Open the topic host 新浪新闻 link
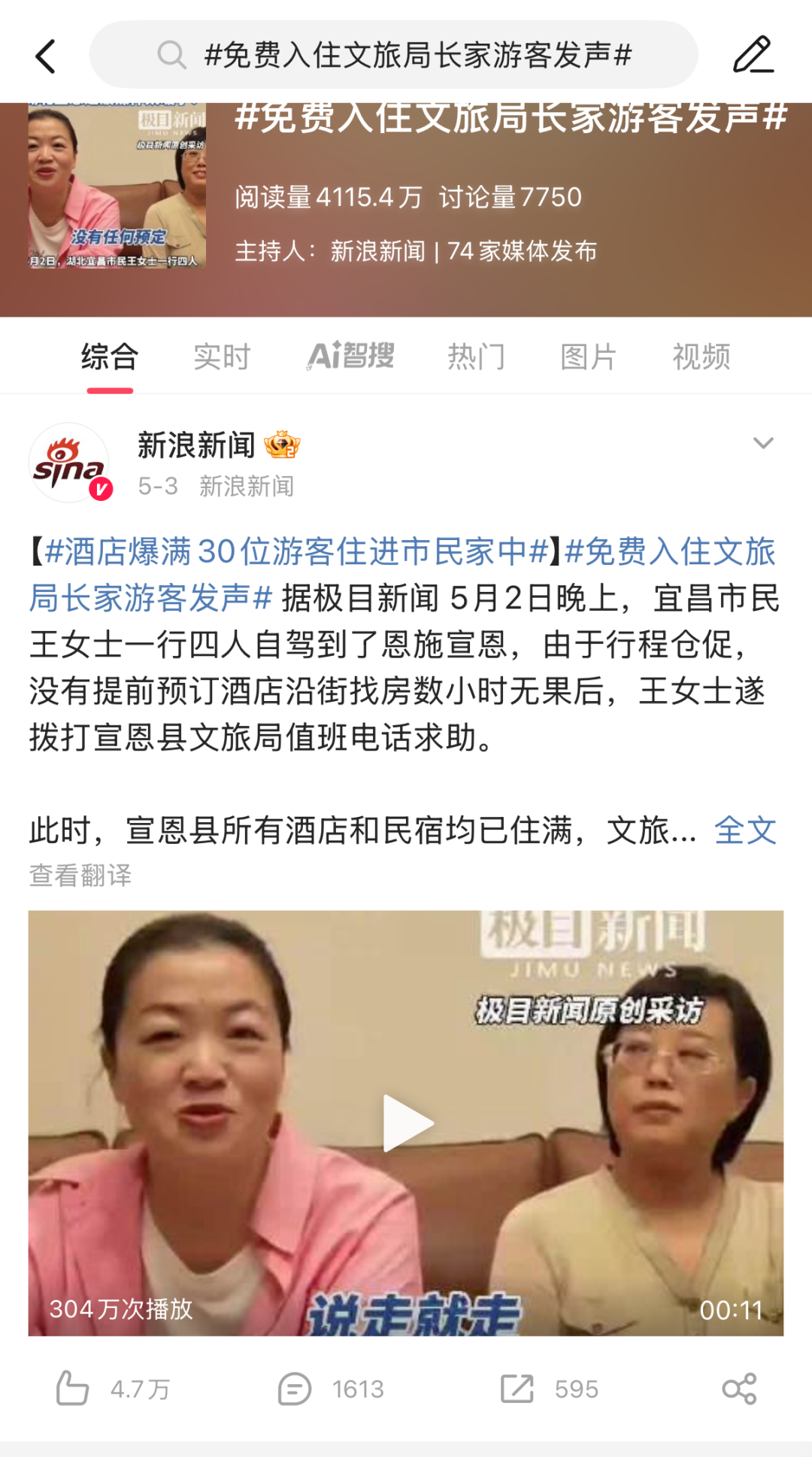Screen dimensions: 812x1457 click(377, 250)
